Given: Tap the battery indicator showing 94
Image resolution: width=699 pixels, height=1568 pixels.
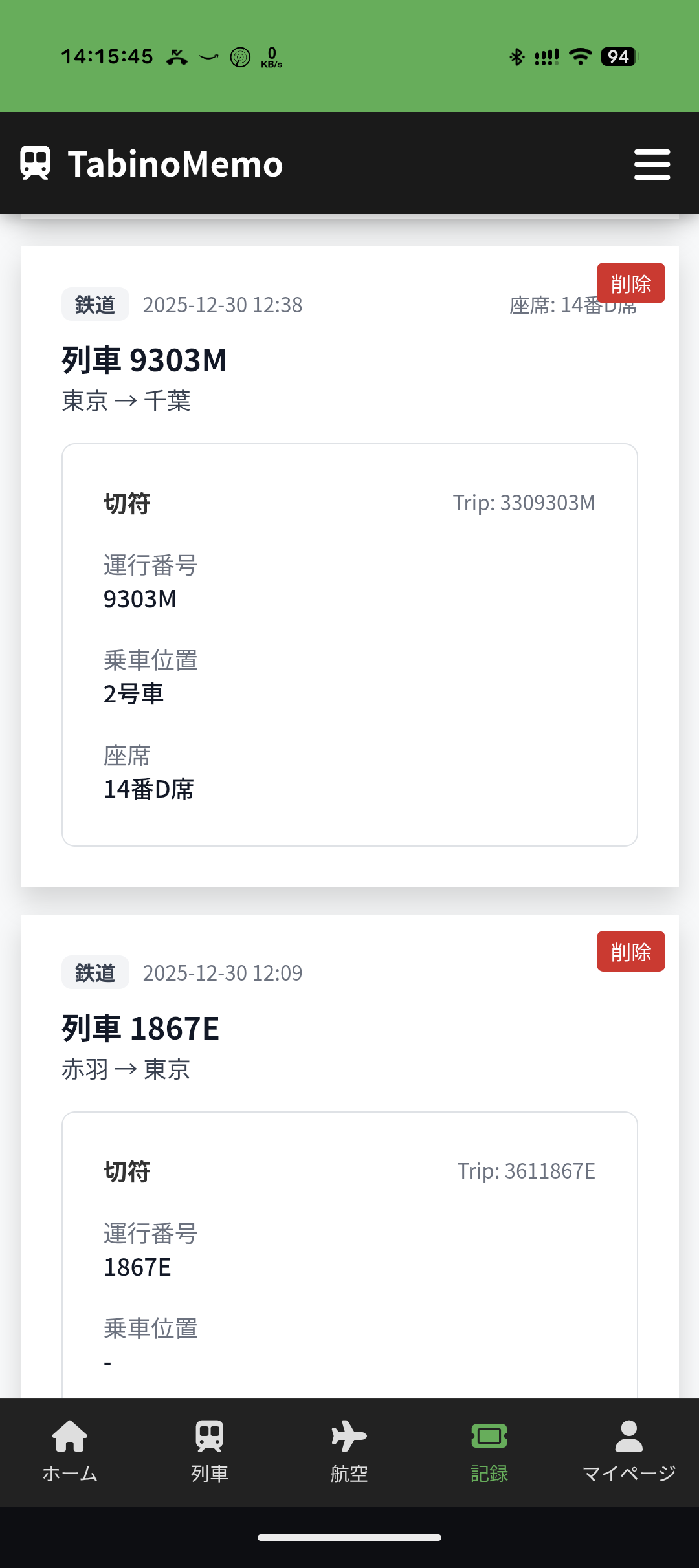Looking at the screenshot, I should pos(617,57).
